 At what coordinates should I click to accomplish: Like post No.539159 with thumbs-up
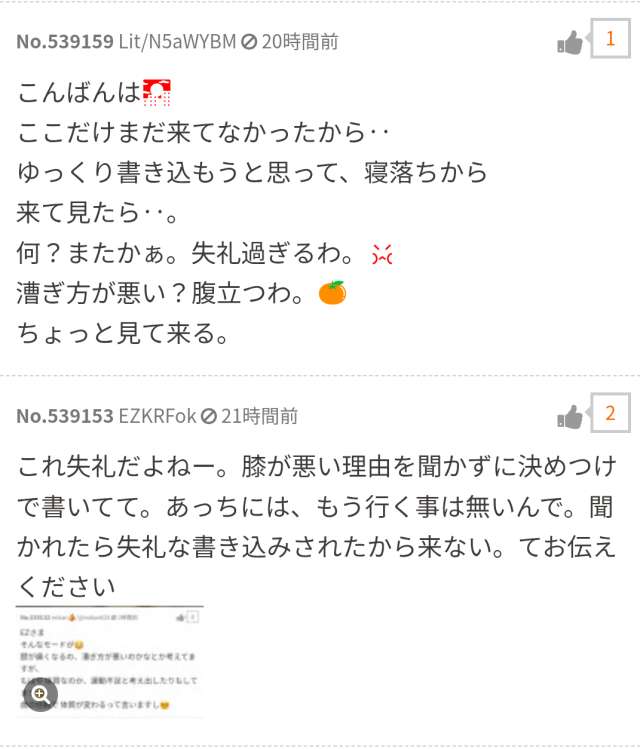570,42
